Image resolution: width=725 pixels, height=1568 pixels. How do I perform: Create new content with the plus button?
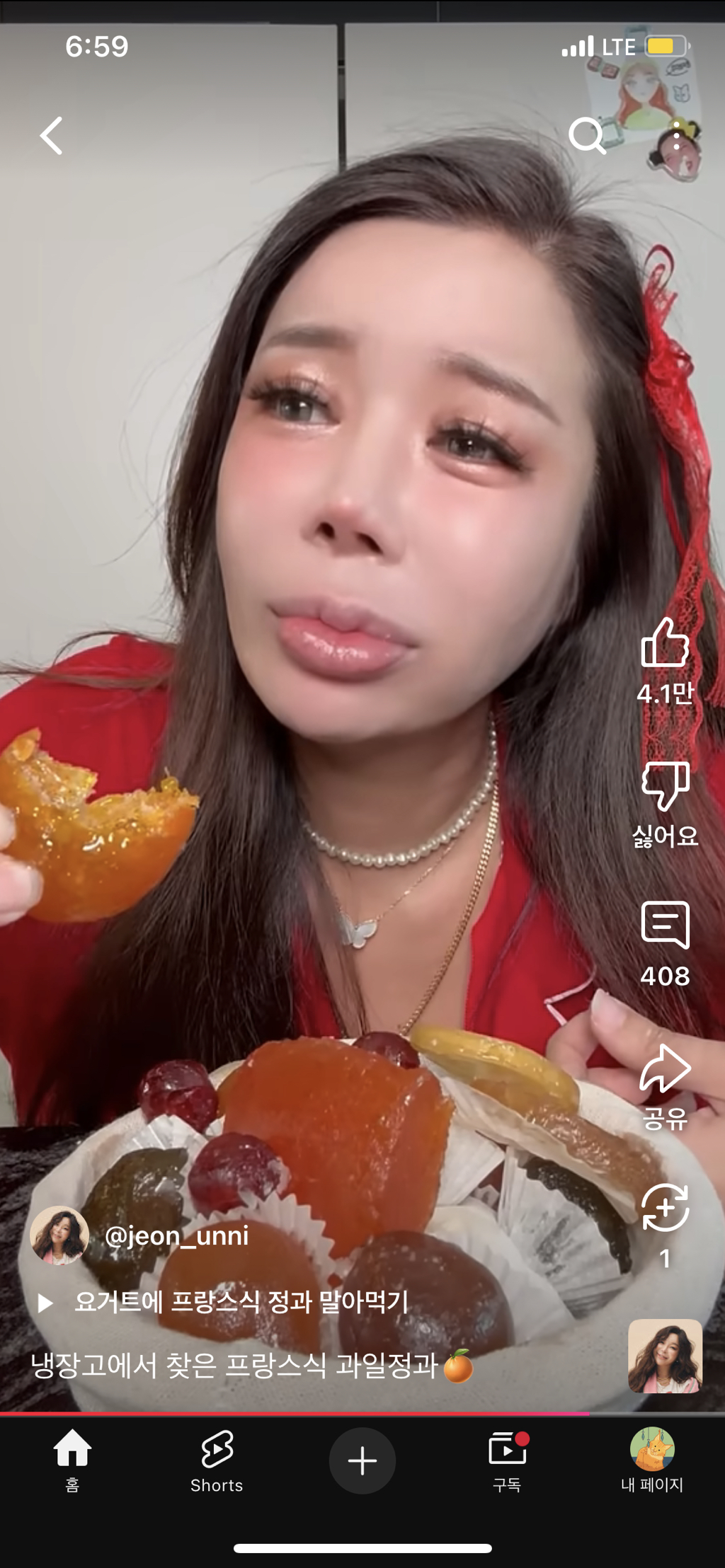coord(362,1460)
